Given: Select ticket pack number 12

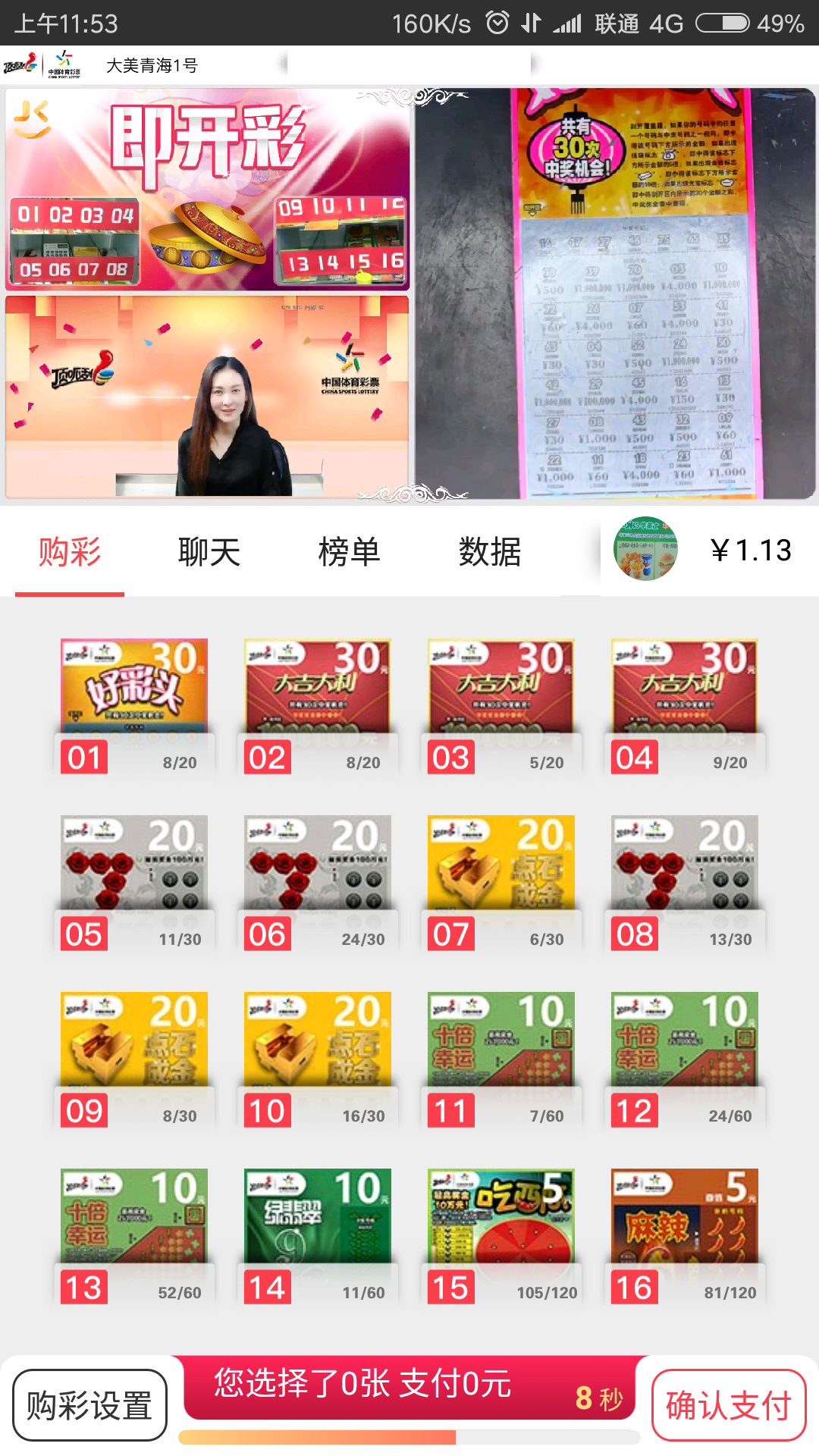Looking at the screenshot, I should [685, 1059].
